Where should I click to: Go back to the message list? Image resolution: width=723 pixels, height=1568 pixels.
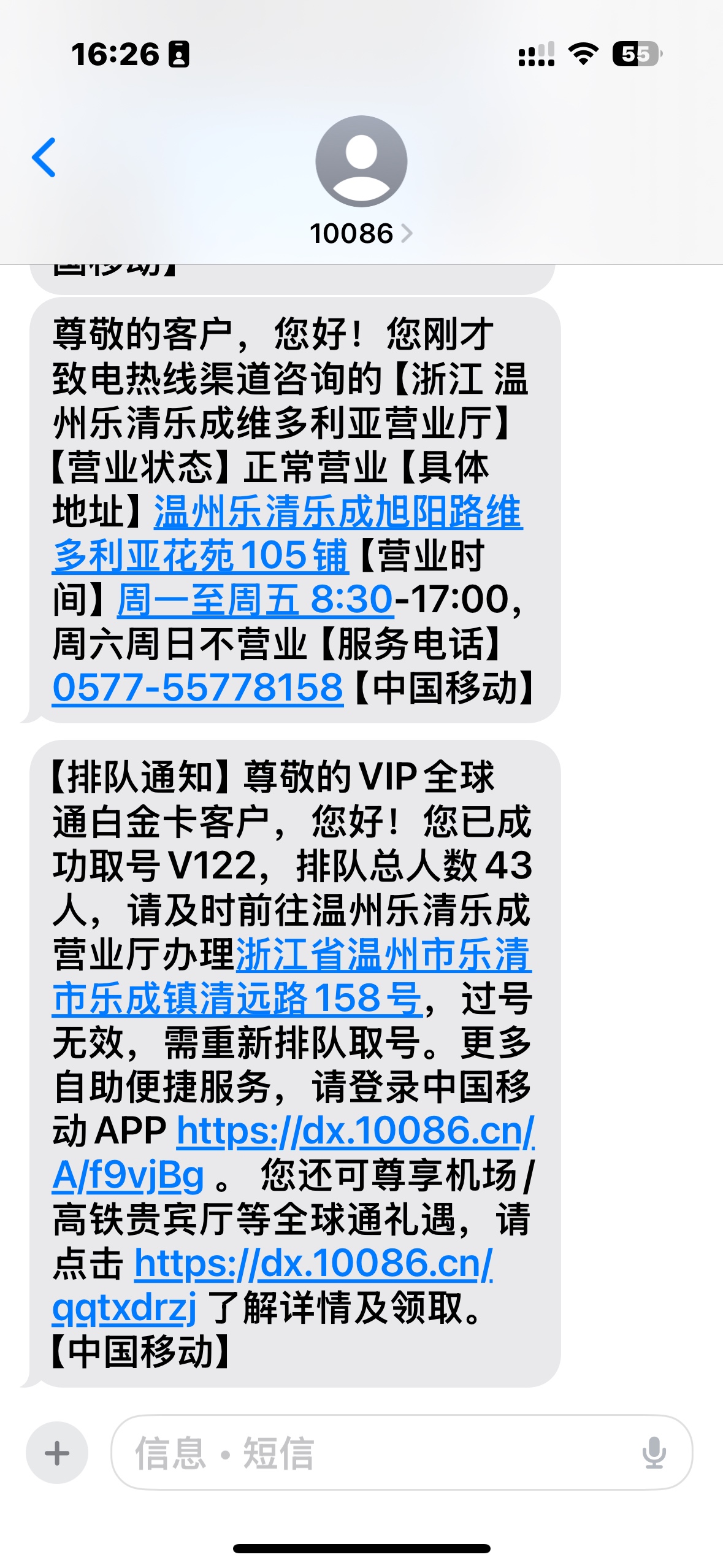click(44, 158)
